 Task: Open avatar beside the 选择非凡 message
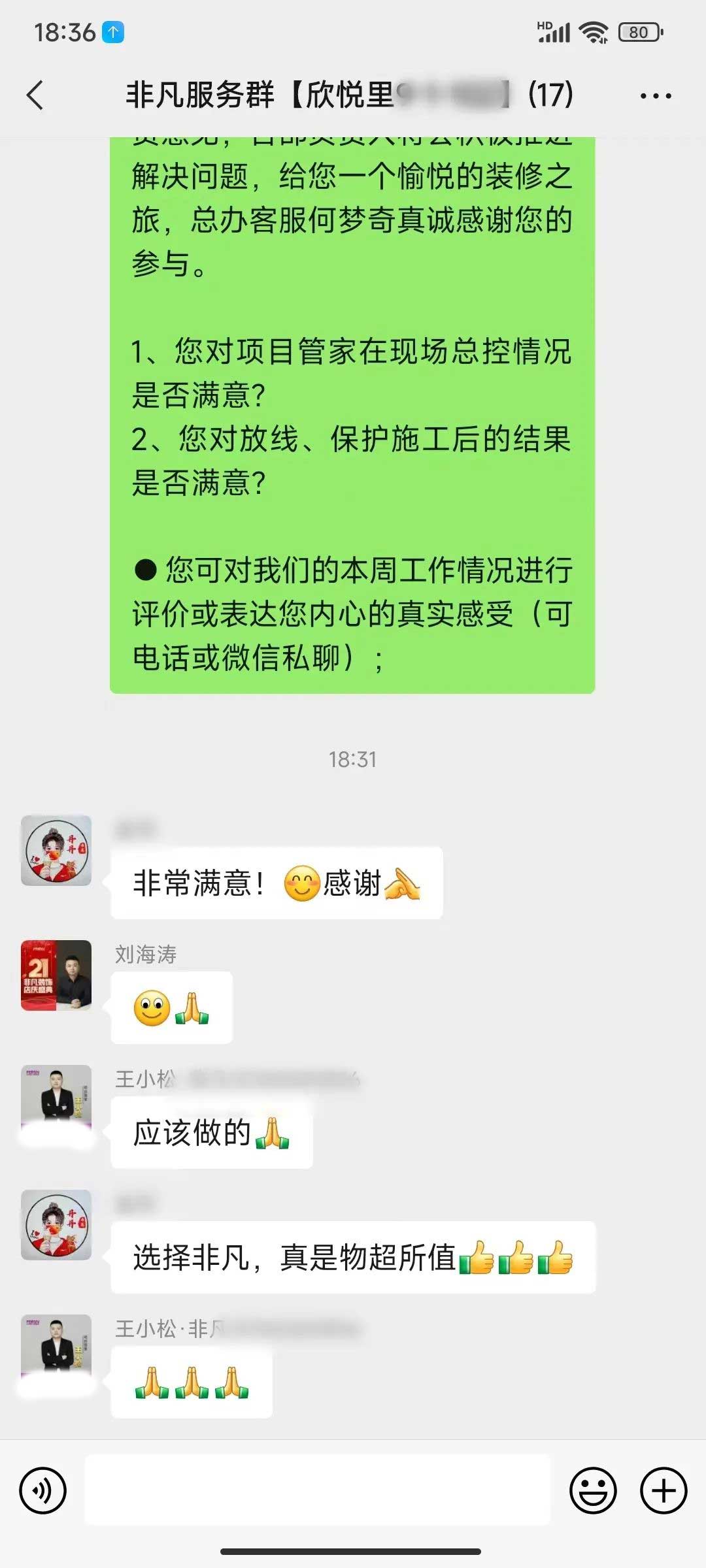[56, 1224]
